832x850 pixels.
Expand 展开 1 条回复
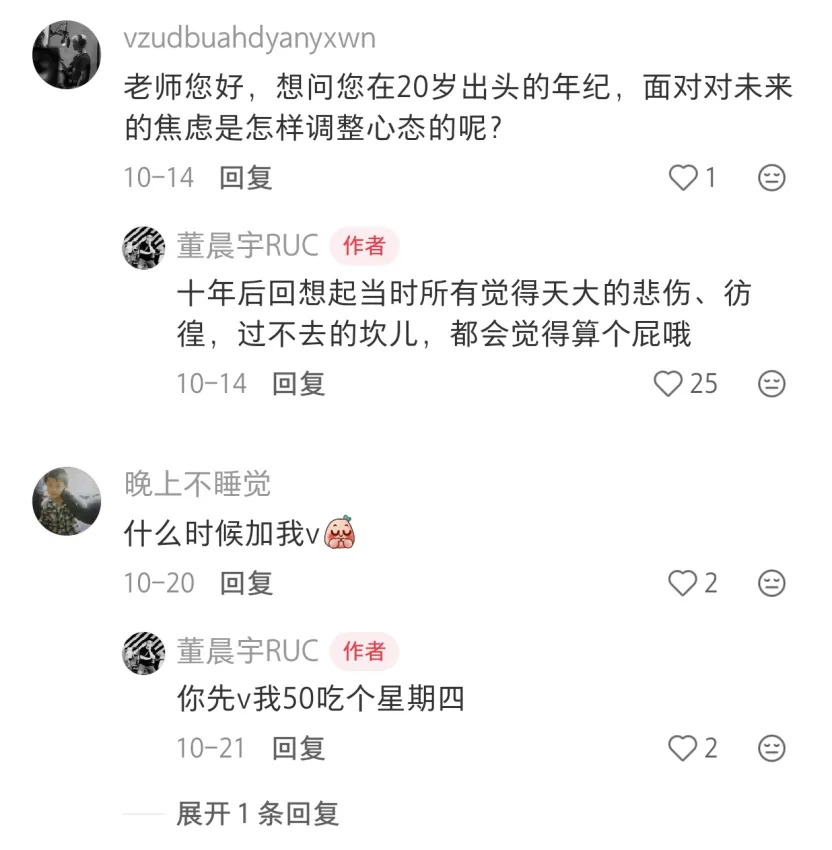pos(257,814)
